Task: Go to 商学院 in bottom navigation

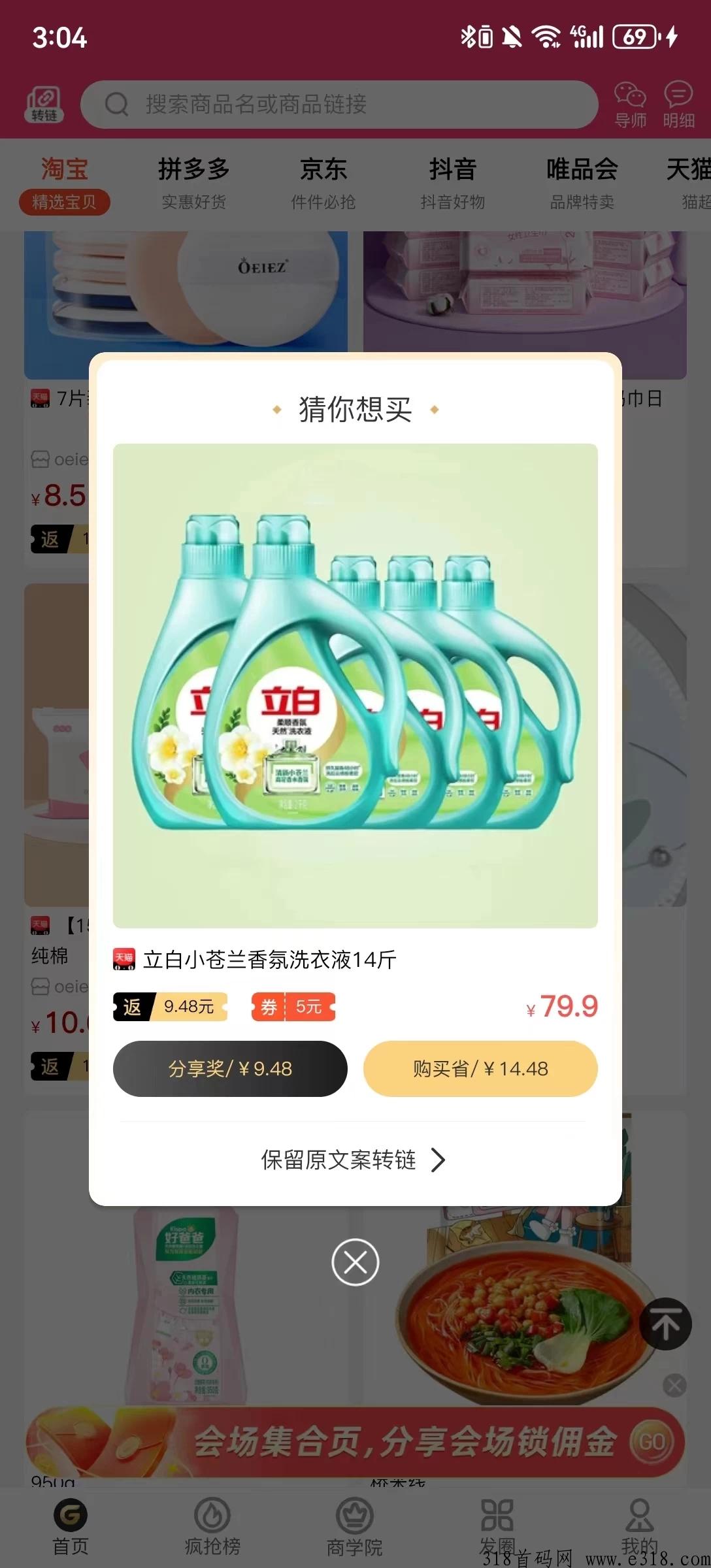Action: [355, 1526]
